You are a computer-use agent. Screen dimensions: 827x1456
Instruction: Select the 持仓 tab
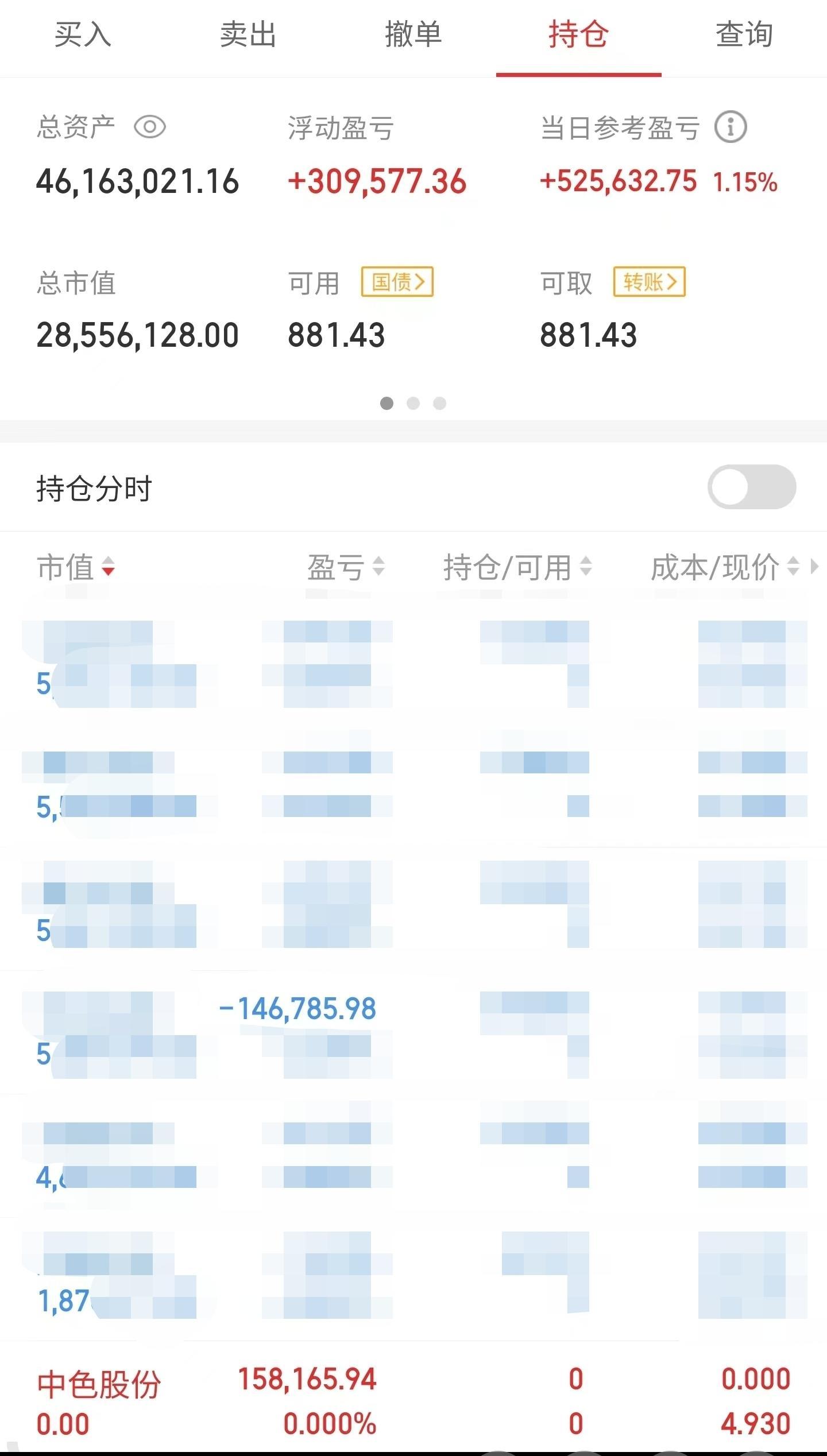[579, 34]
